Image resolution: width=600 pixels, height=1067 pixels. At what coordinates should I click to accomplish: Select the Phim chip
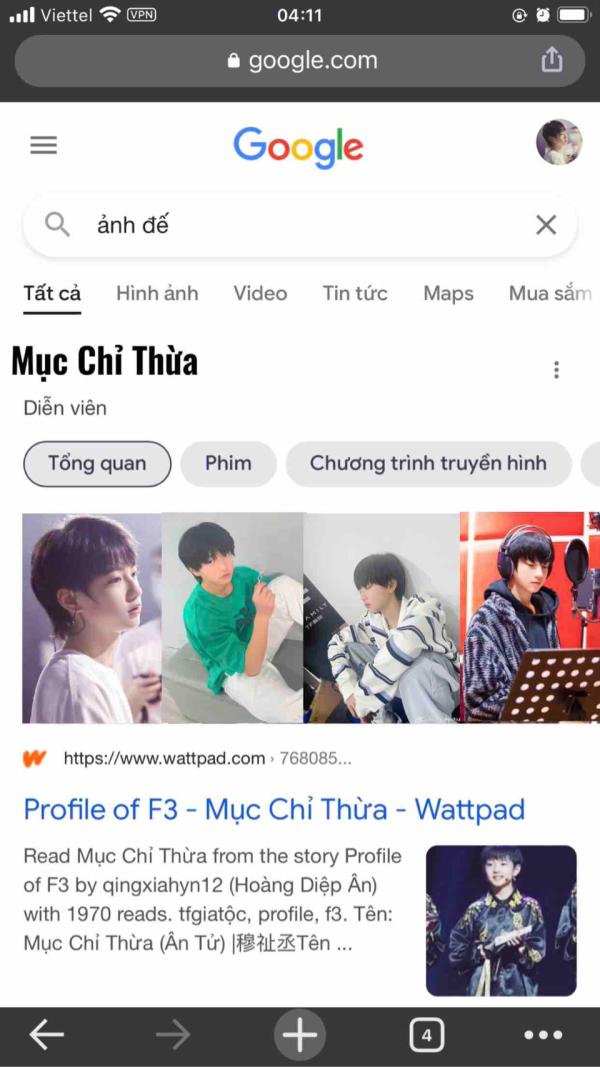click(x=228, y=464)
